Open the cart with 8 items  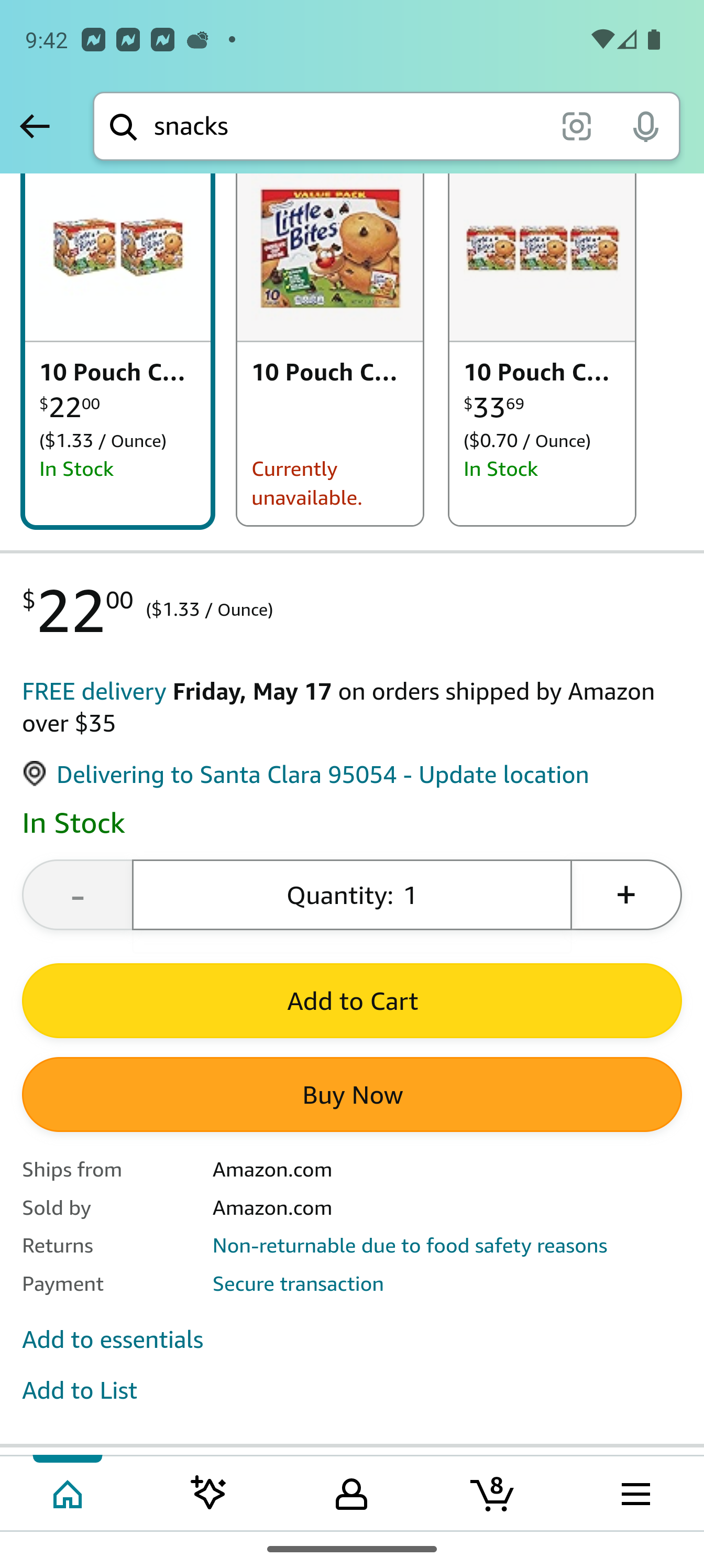pyautogui.click(x=492, y=1493)
